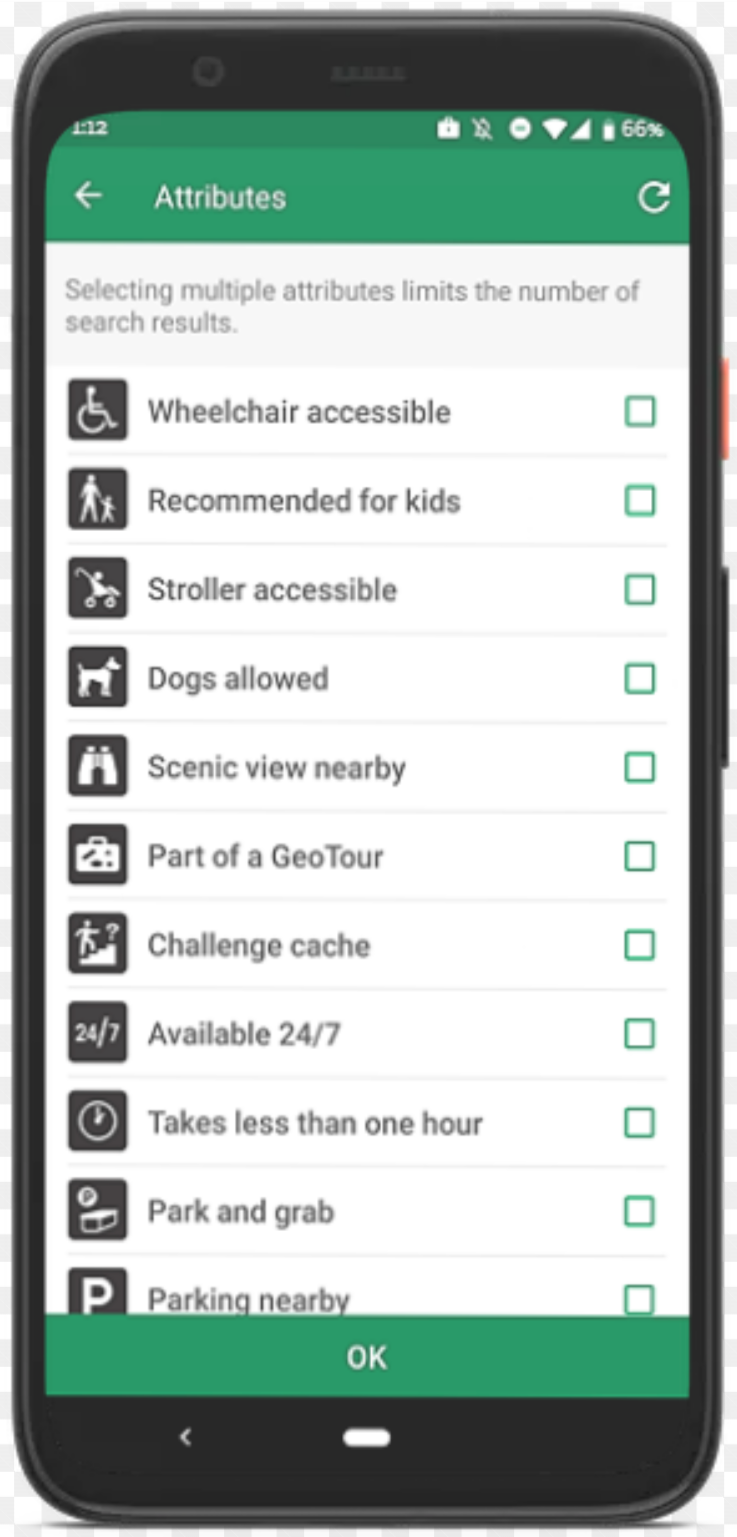The image size is (737, 1537).
Task: Confirm the selection with OK
Action: pyautogui.click(x=367, y=1357)
